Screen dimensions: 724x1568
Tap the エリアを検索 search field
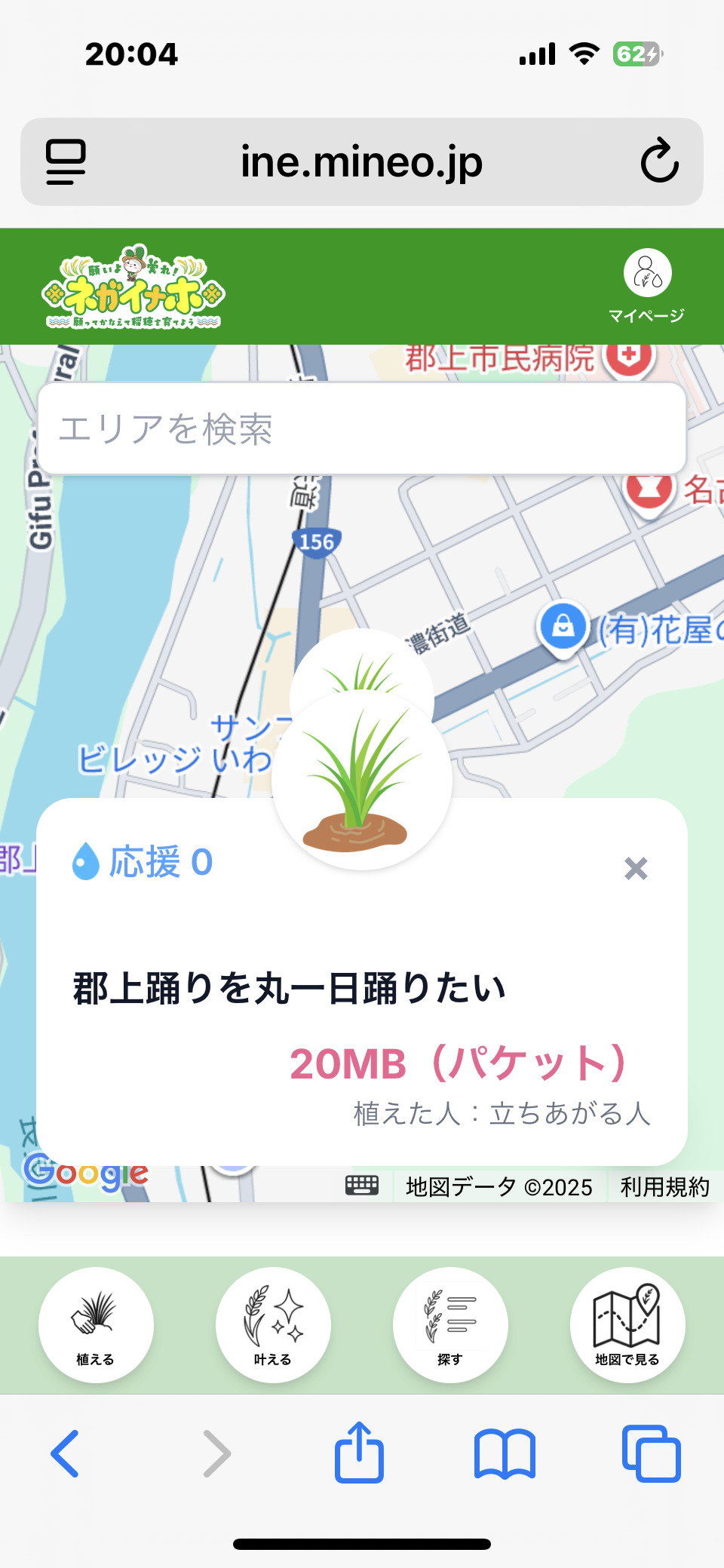[362, 429]
